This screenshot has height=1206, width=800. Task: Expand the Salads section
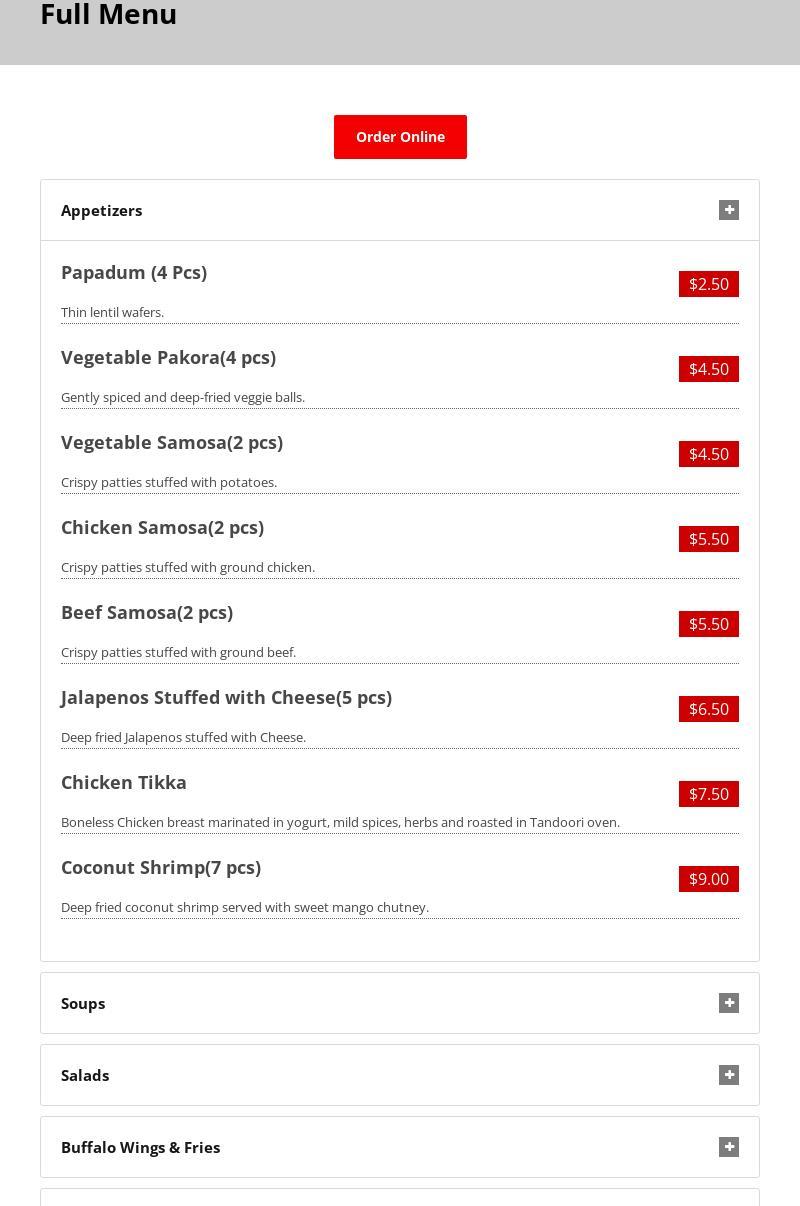(728, 1075)
